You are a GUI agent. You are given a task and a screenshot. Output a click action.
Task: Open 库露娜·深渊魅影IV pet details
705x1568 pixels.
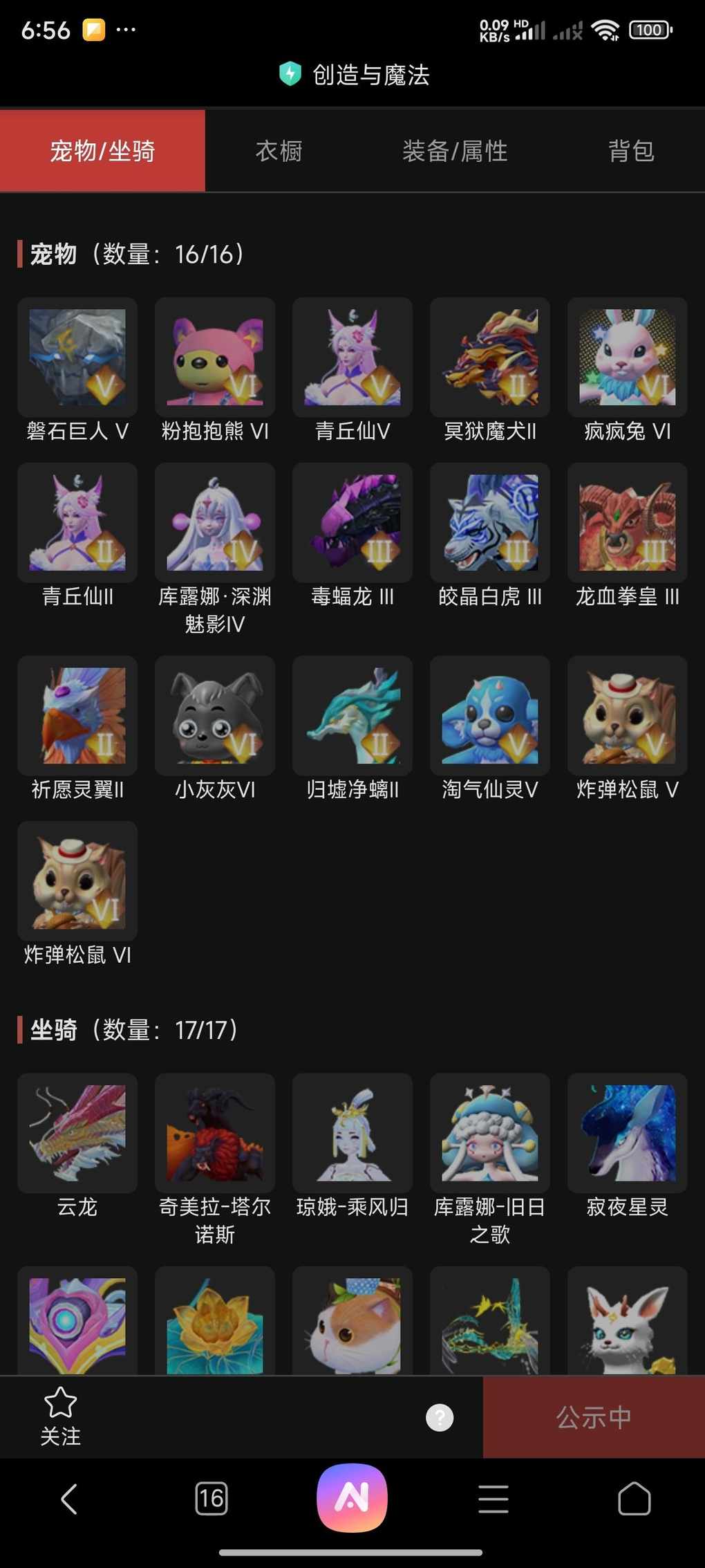pos(215,523)
